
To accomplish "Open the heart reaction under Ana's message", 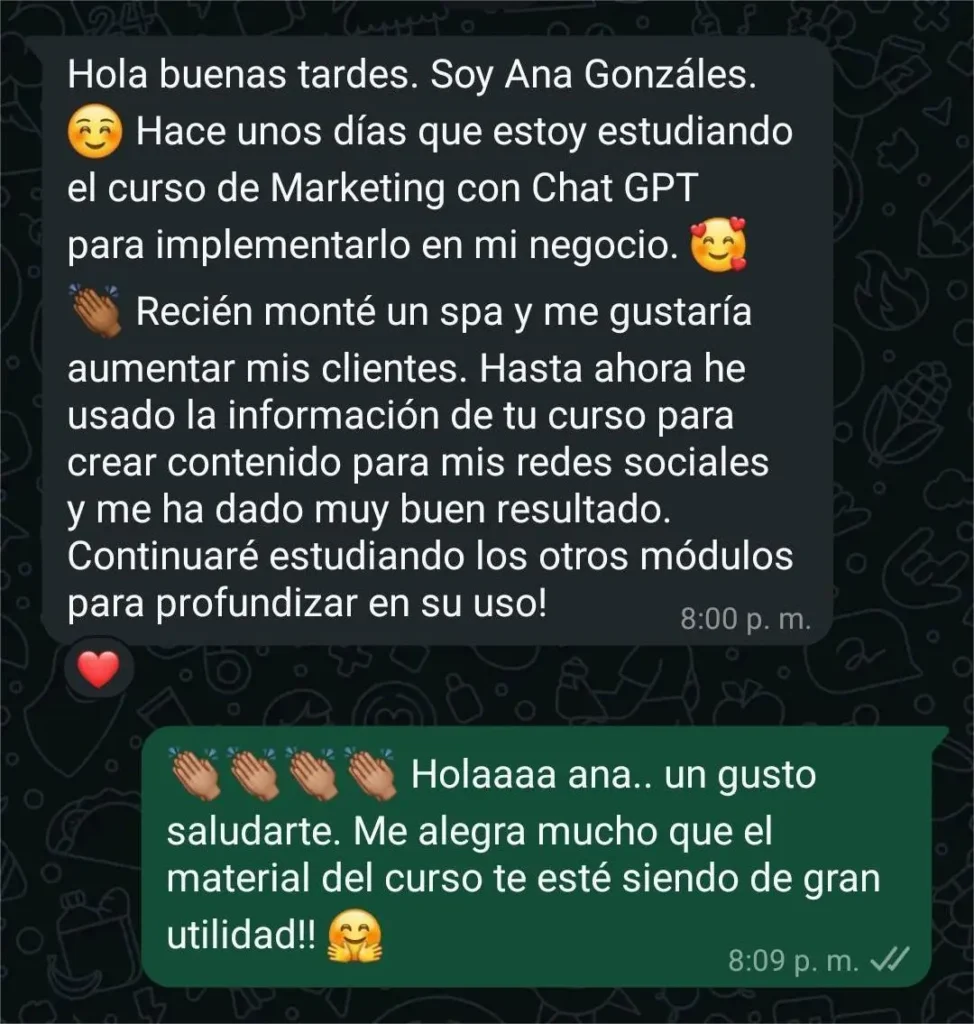I will point(98,668).
